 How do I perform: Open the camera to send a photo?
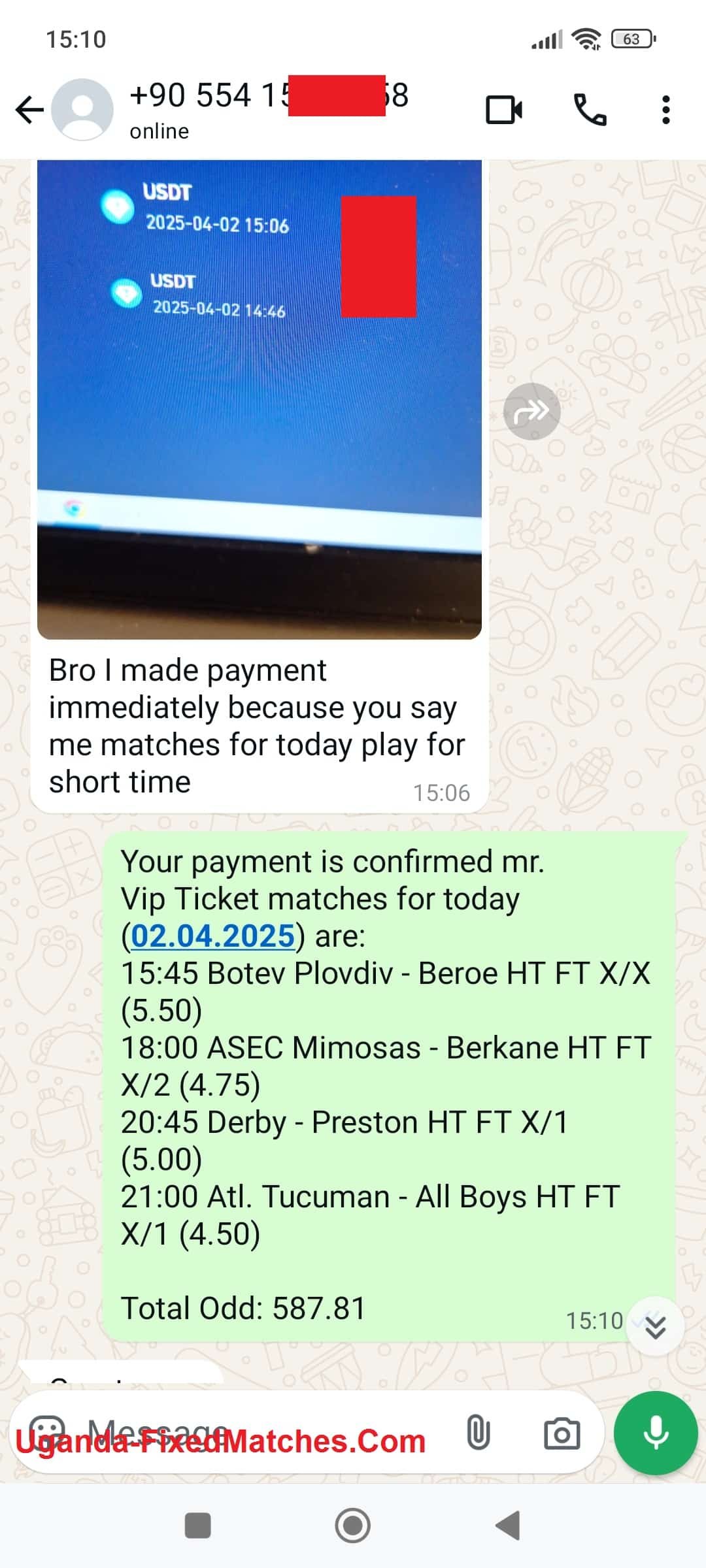tap(562, 1433)
